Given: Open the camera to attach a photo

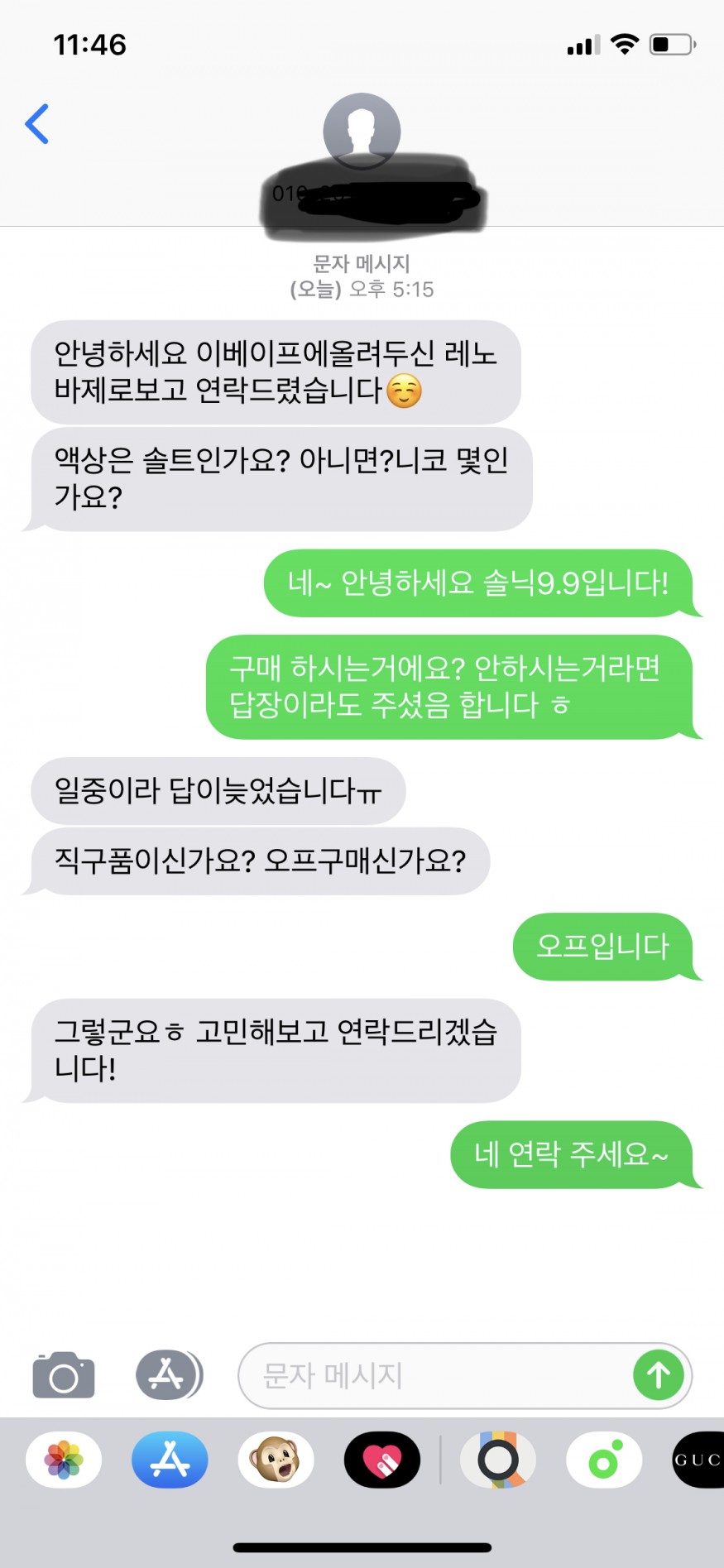Looking at the screenshot, I should (64, 1375).
